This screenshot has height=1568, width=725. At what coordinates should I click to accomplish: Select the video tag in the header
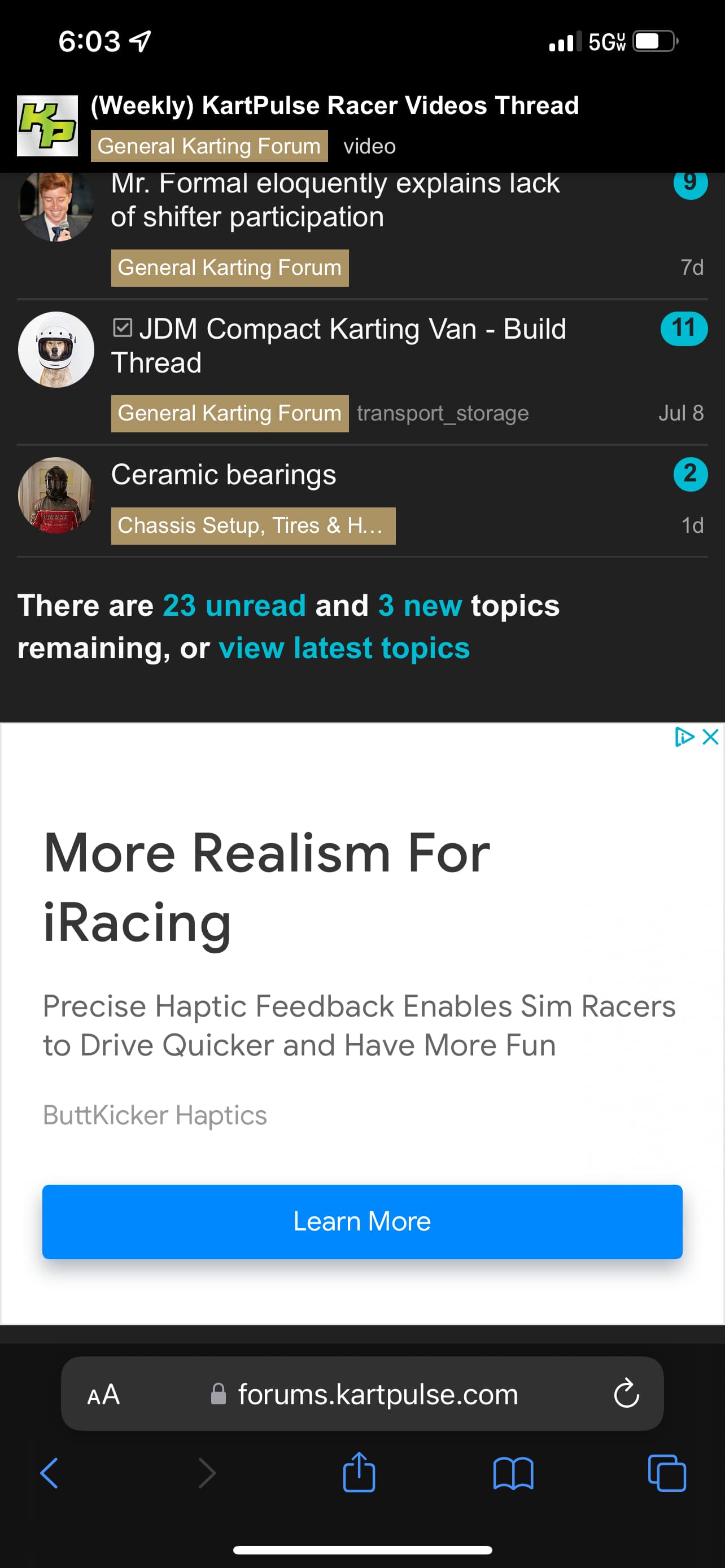tap(369, 146)
